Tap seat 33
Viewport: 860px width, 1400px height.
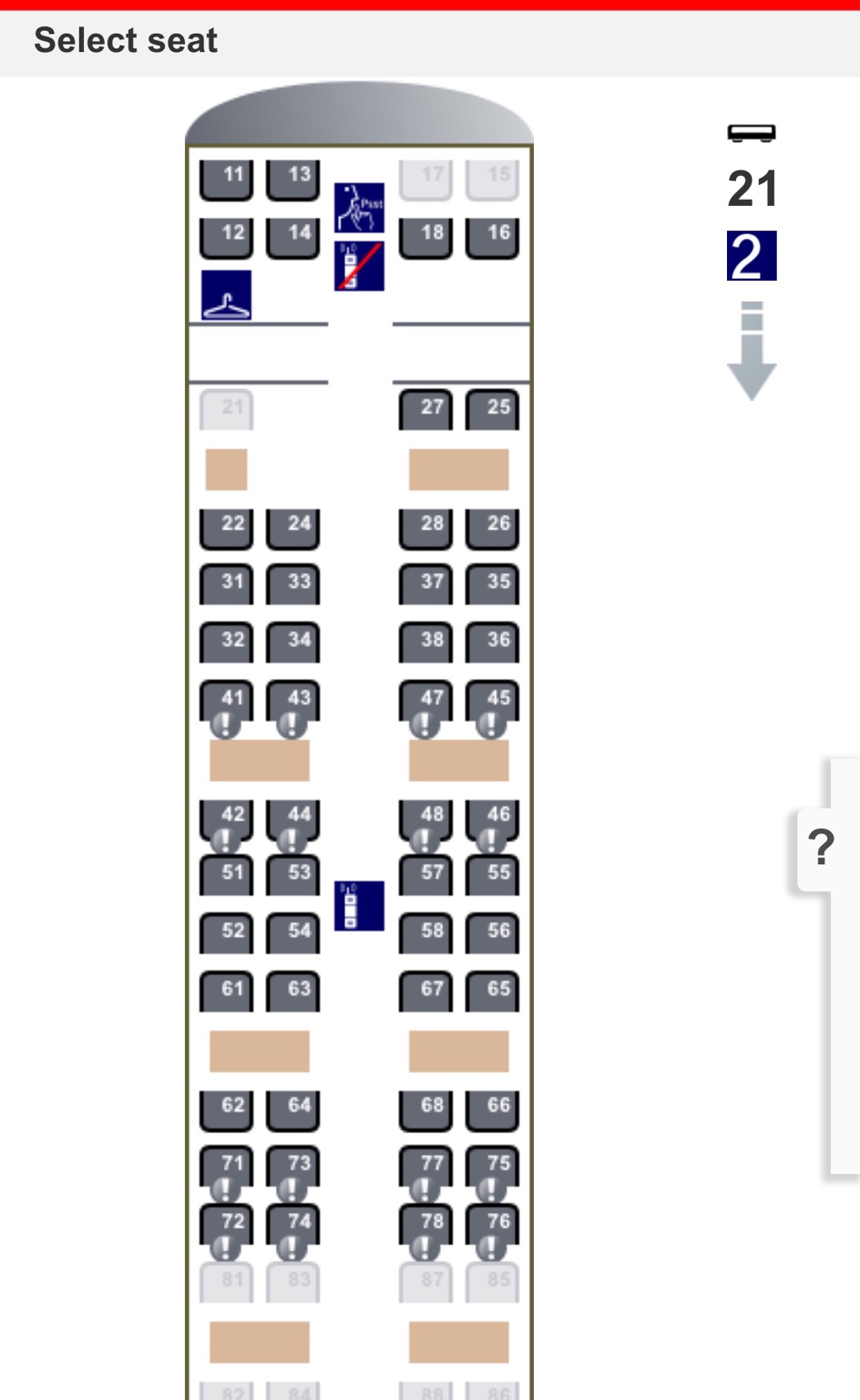(x=292, y=586)
